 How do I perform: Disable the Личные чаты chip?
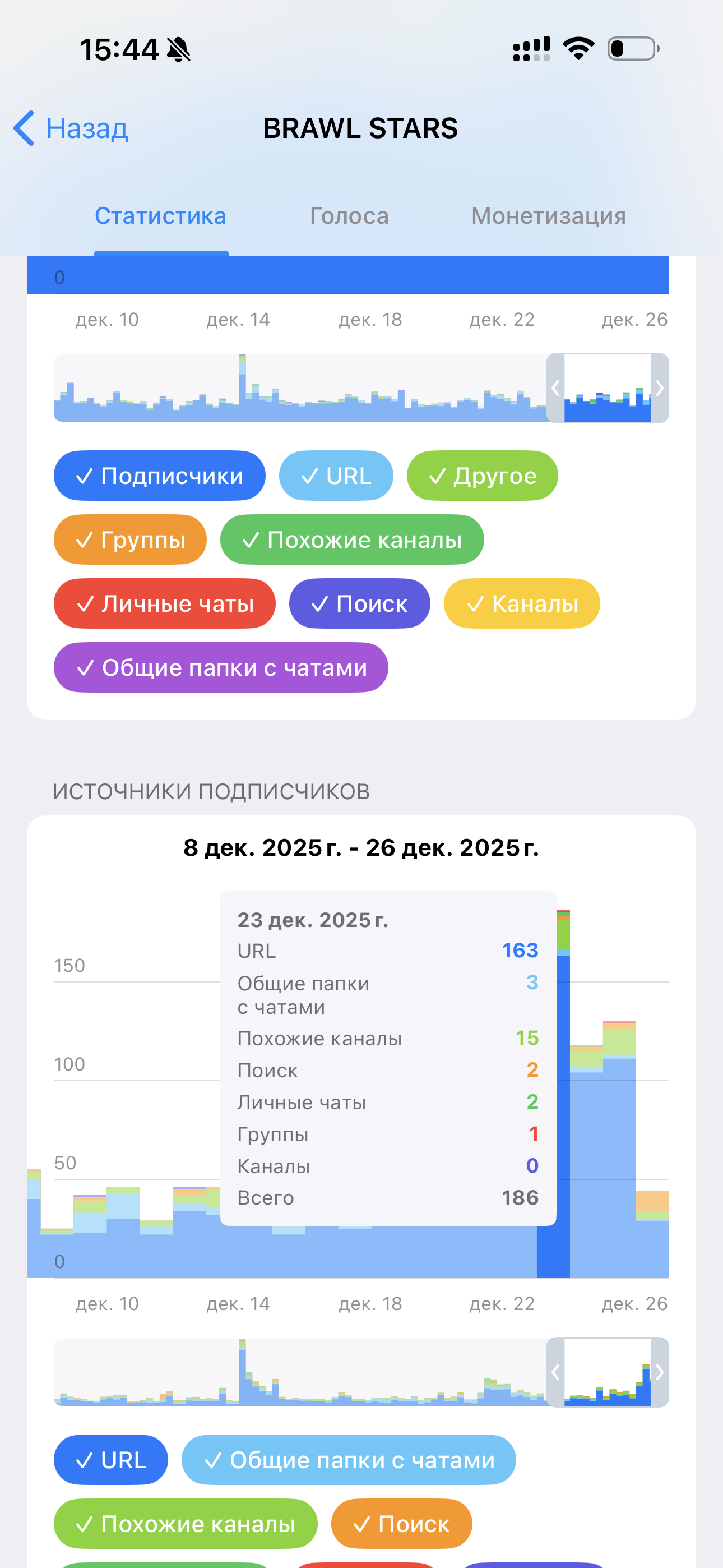click(x=164, y=604)
